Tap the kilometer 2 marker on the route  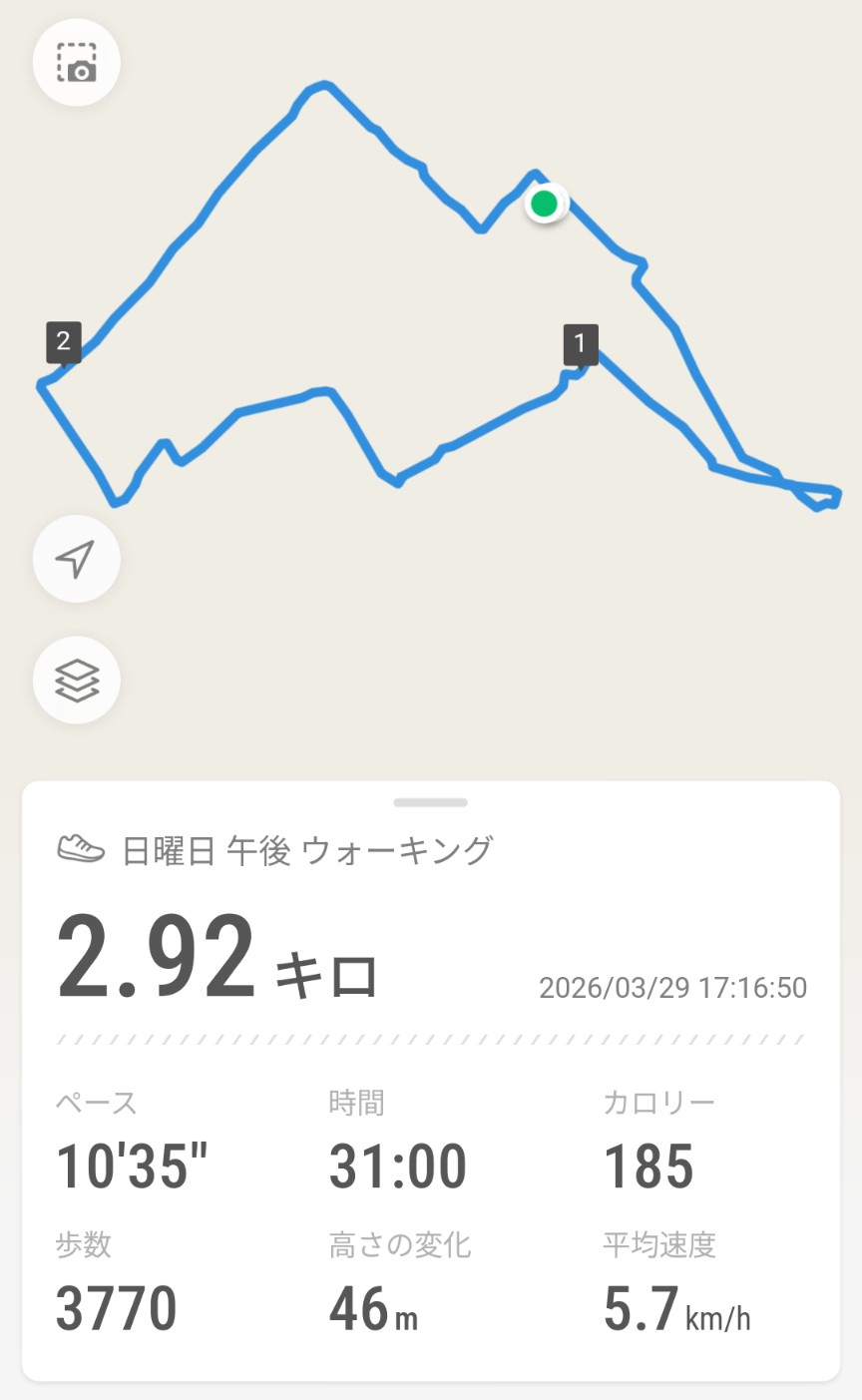(63, 342)
